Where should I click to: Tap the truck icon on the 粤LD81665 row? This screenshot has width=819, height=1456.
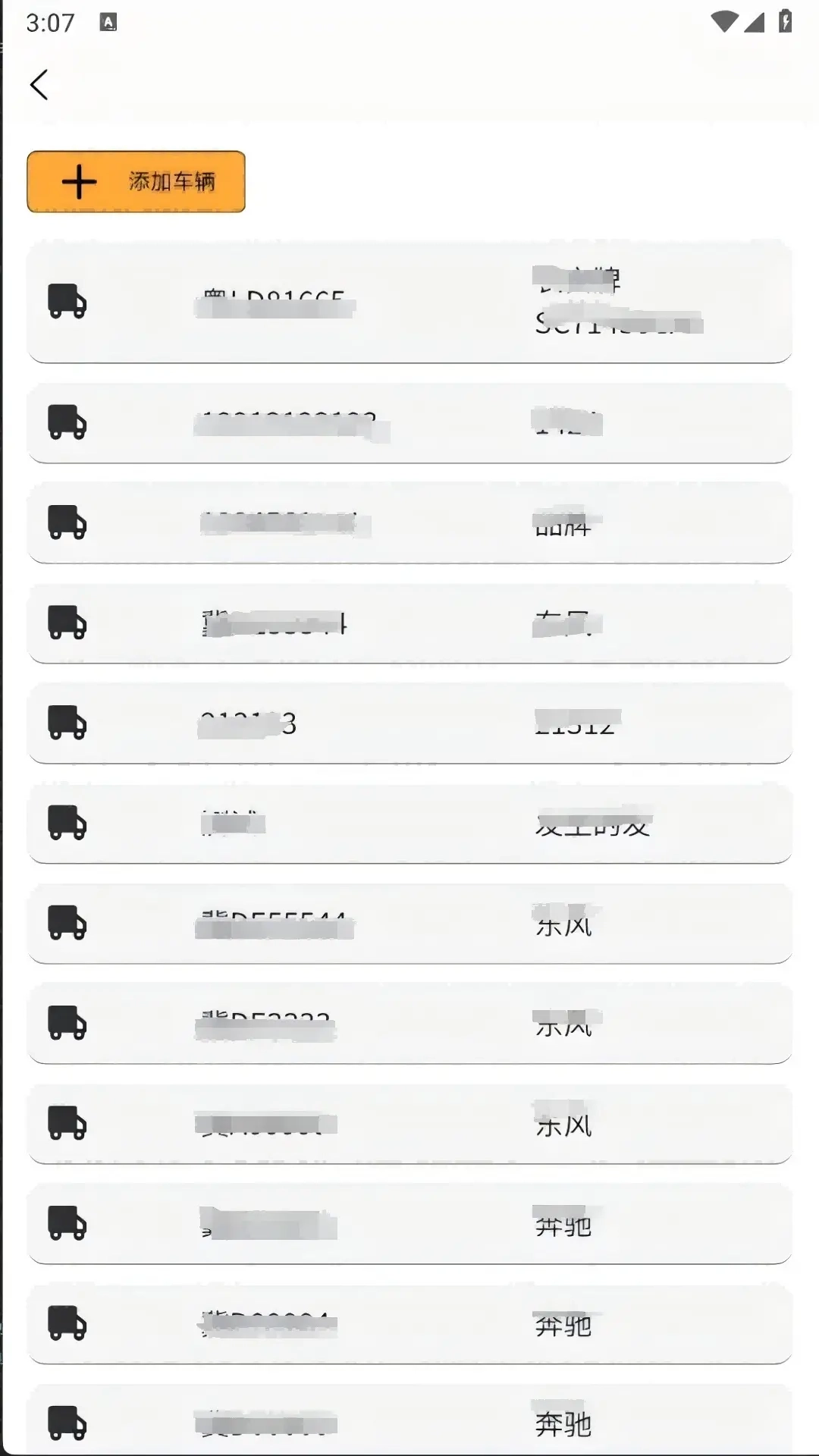tap(67, 303)
